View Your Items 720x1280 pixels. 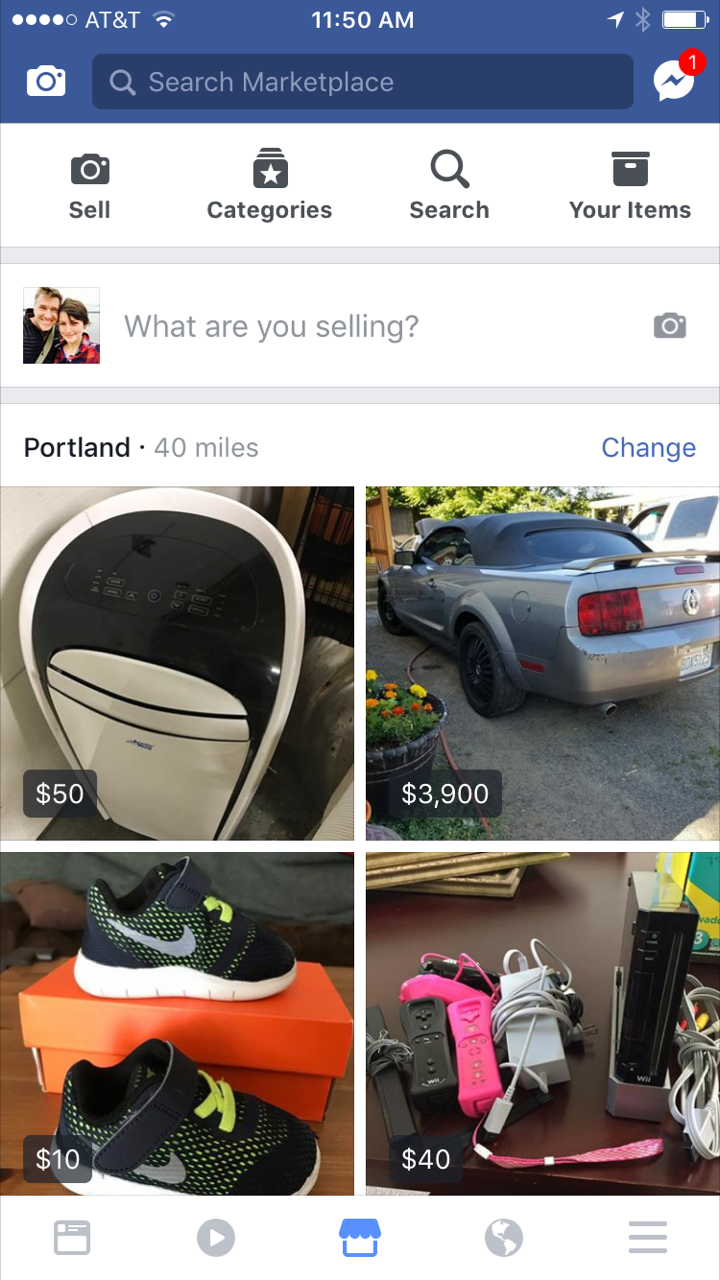(x=629, y=186)
